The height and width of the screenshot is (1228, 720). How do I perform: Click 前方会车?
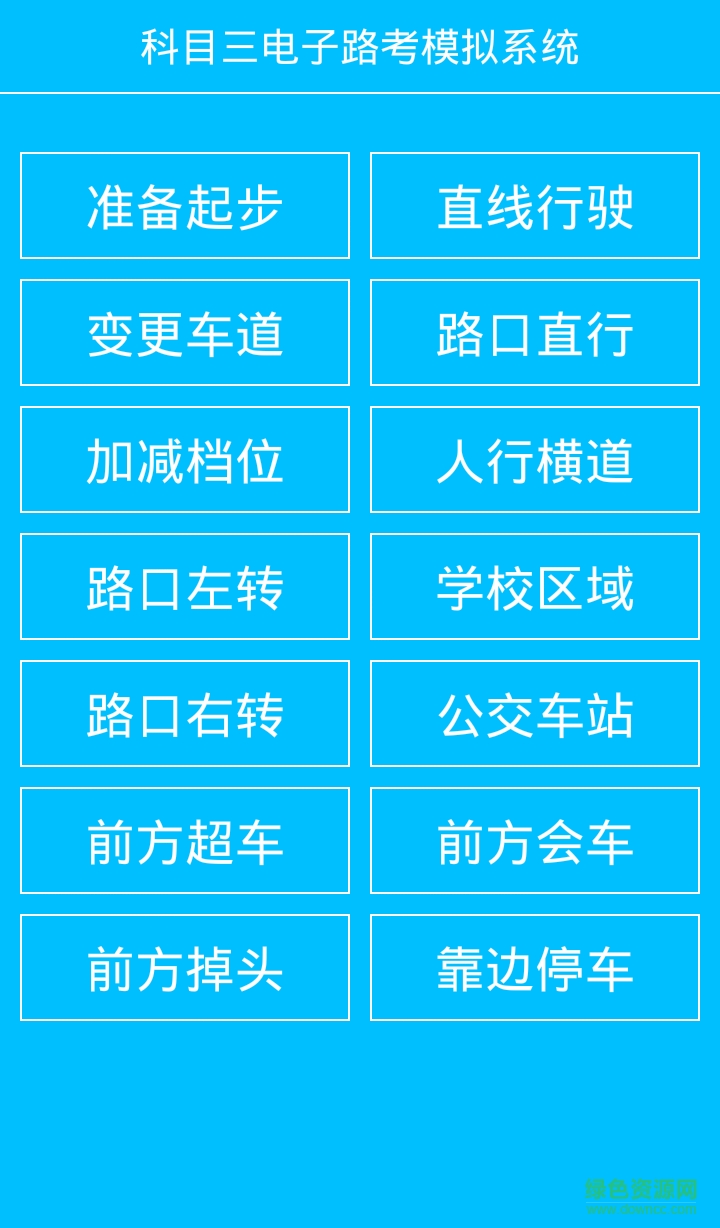tap(534, 841)
